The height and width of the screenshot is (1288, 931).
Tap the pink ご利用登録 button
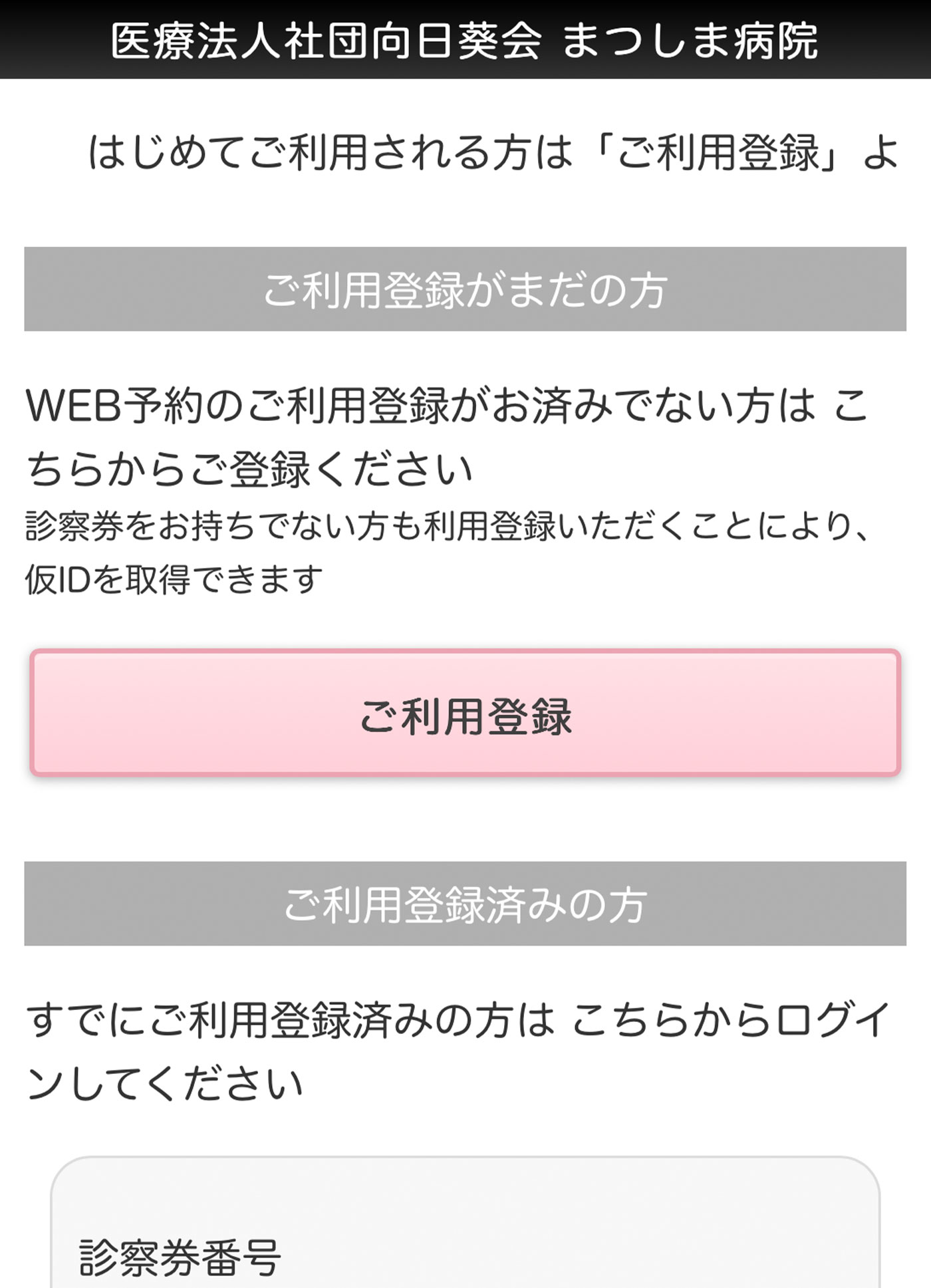click(x=465, y=713)
